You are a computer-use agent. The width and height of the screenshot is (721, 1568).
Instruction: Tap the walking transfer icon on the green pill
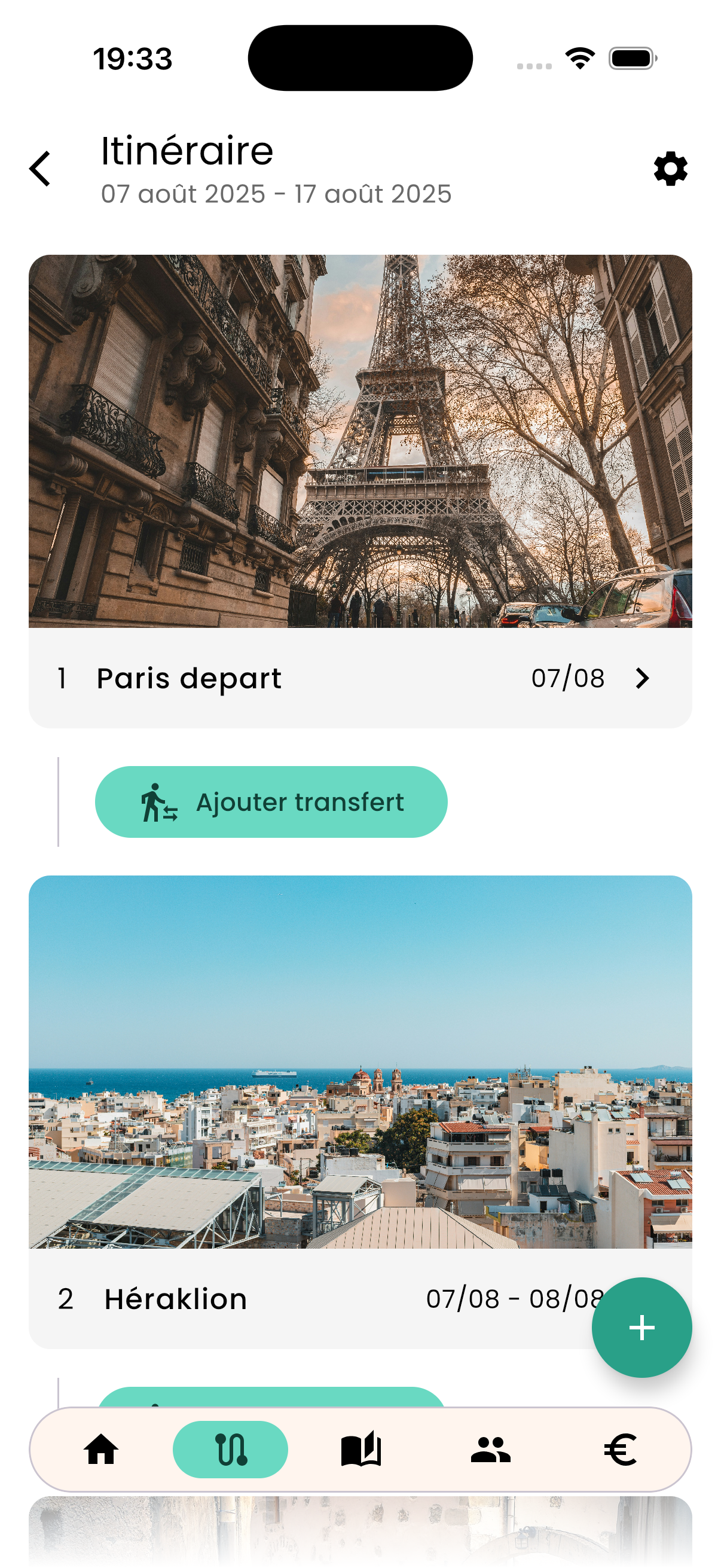[x=160, y=802]
